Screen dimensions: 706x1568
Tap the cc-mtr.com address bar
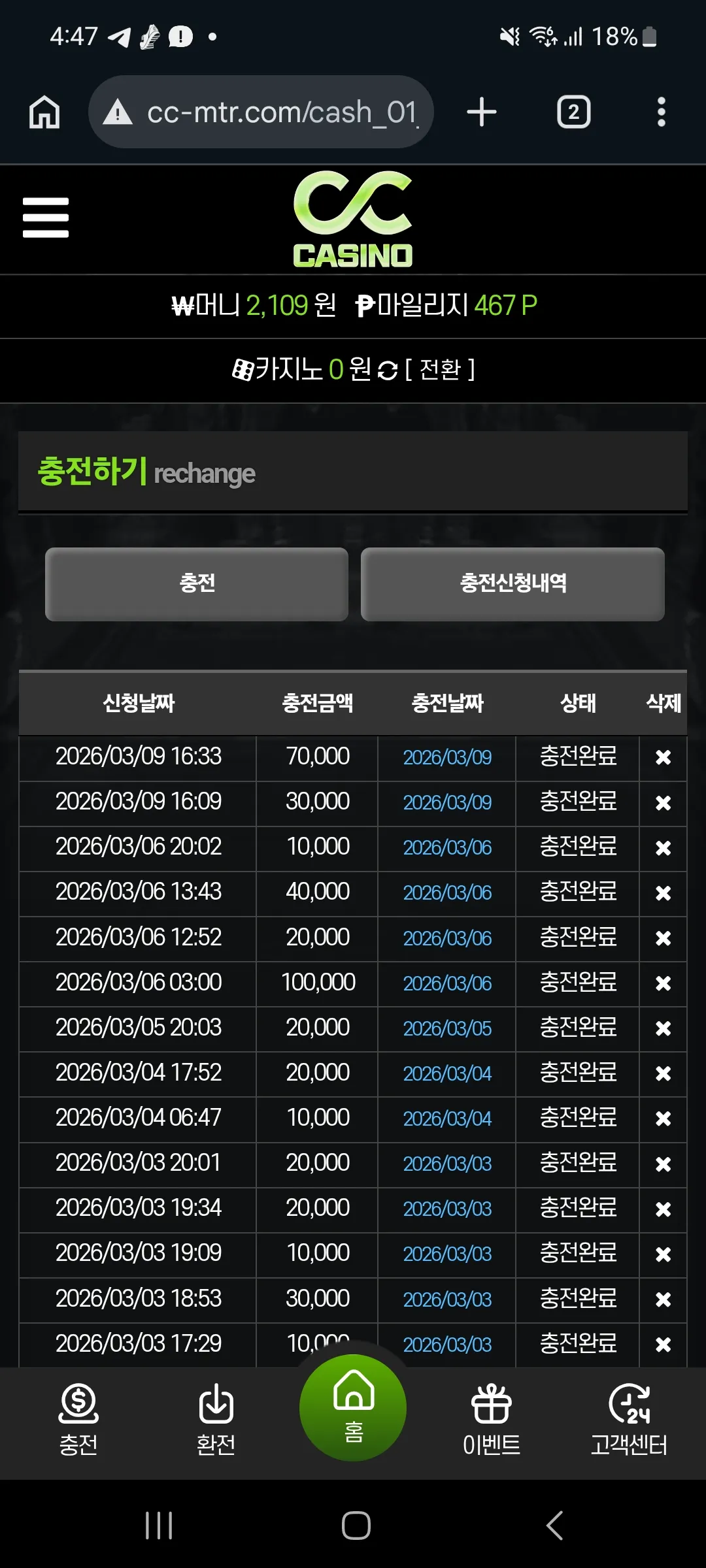coord(261,112)
